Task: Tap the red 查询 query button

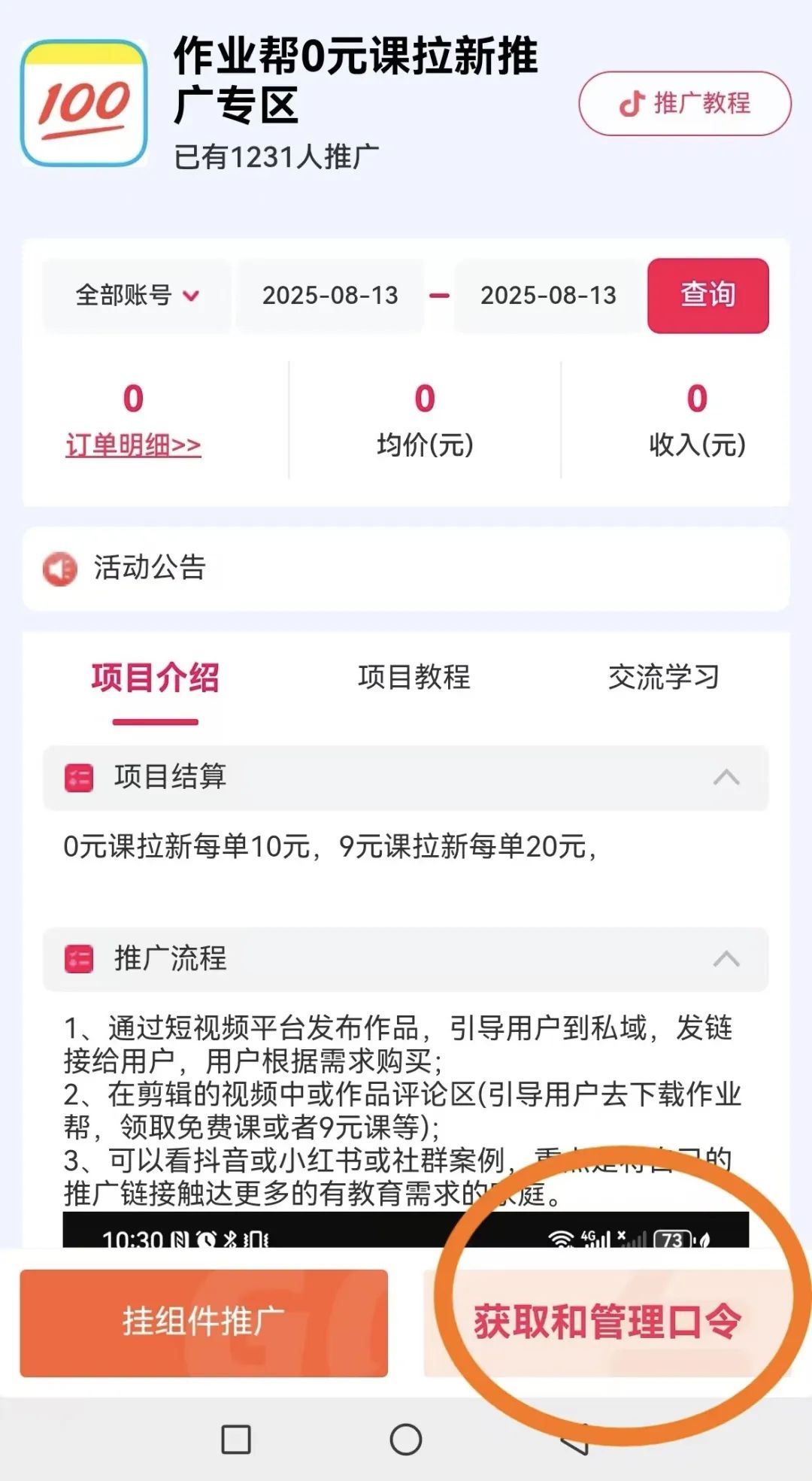Action: (x=707, y=296)
